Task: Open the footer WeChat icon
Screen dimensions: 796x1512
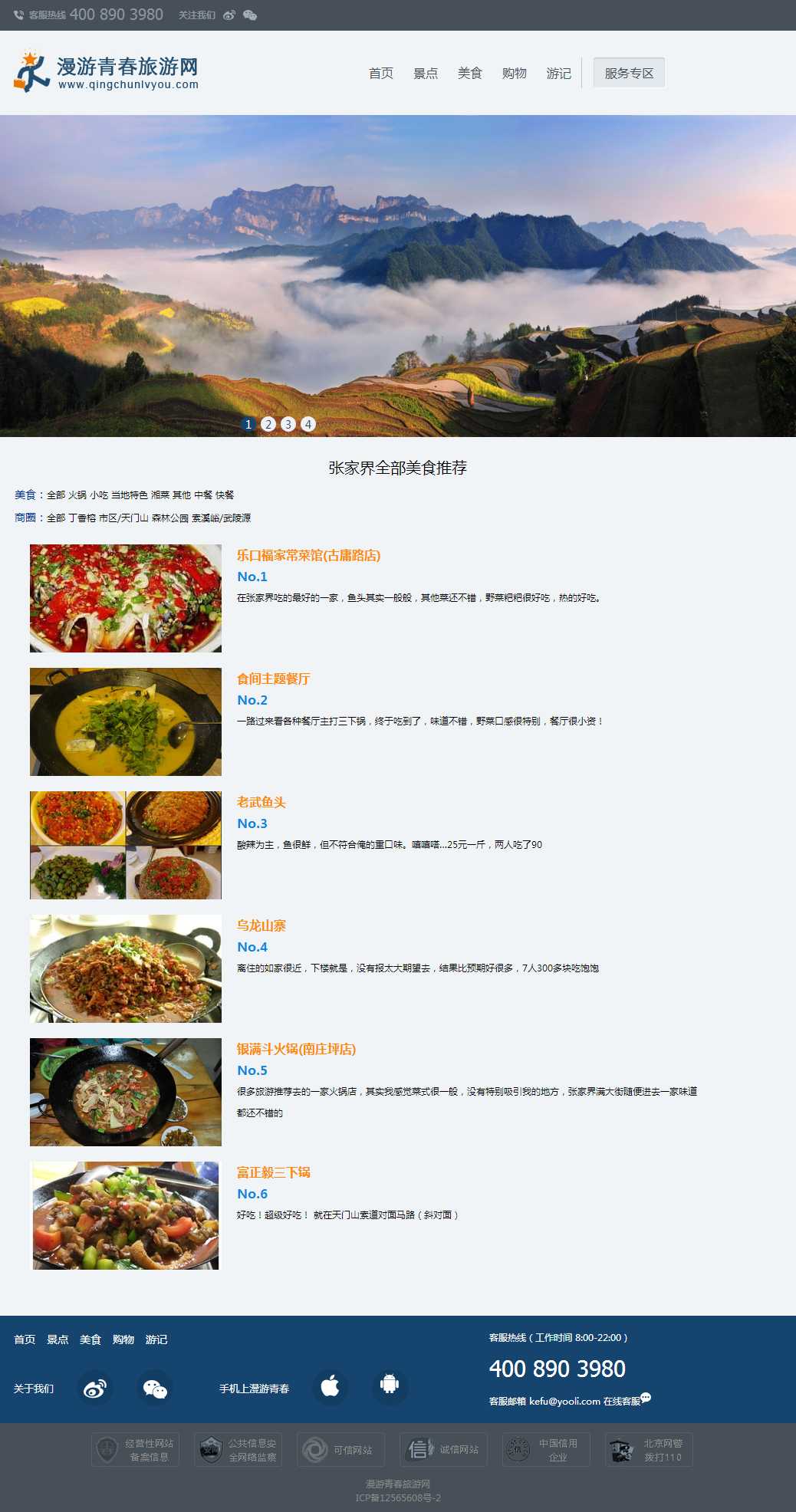Action: [x=155, y=1389]
